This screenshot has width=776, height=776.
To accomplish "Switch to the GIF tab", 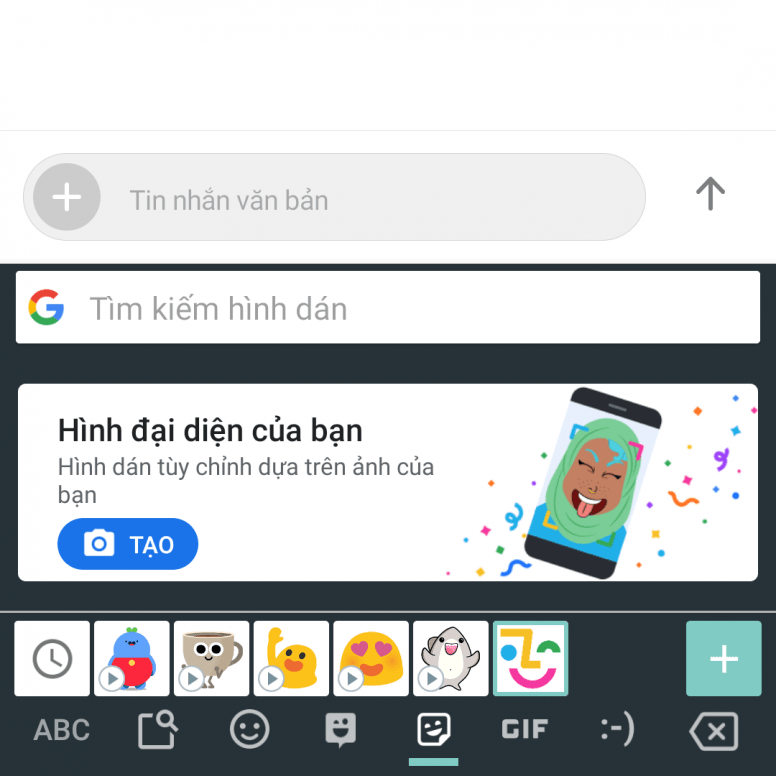I will pyautogui.click(x=525, y=731).
